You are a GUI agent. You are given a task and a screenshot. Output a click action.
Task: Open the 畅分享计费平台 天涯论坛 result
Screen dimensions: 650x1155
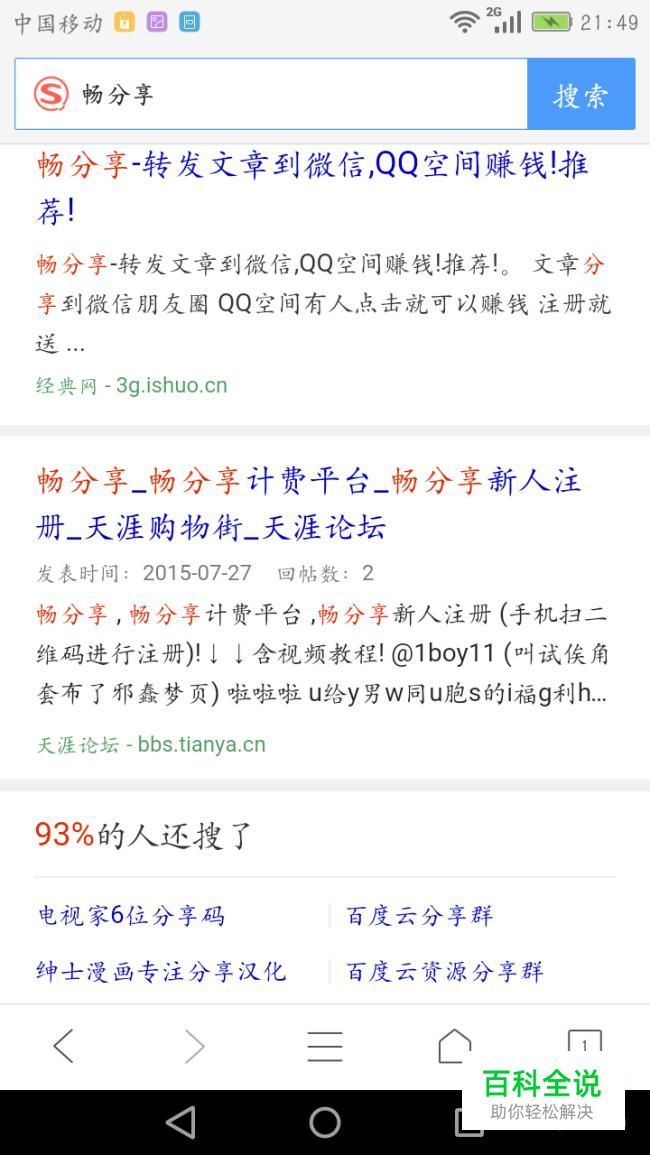point(309,505)
